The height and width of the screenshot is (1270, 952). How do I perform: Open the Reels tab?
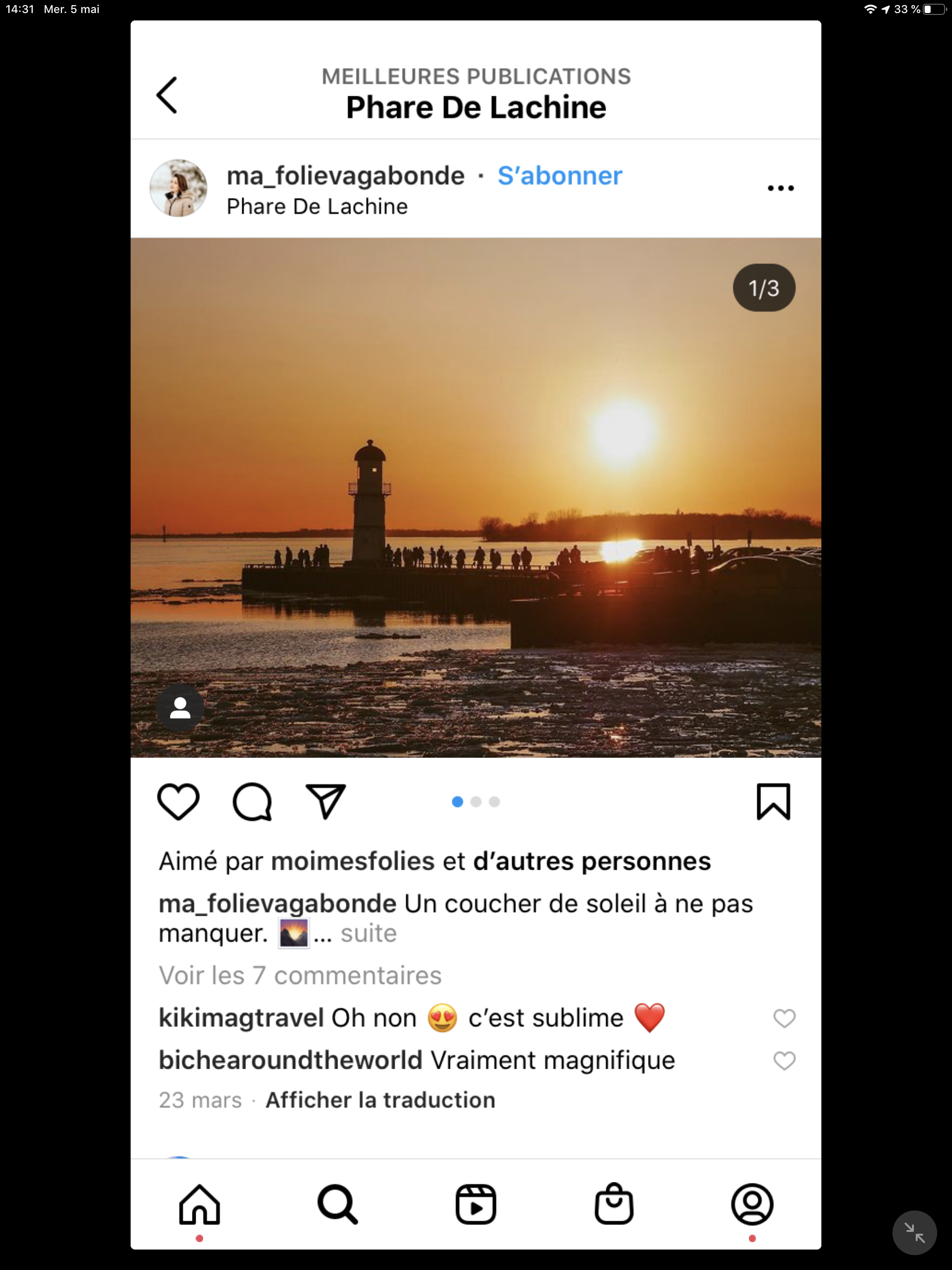476,1204
